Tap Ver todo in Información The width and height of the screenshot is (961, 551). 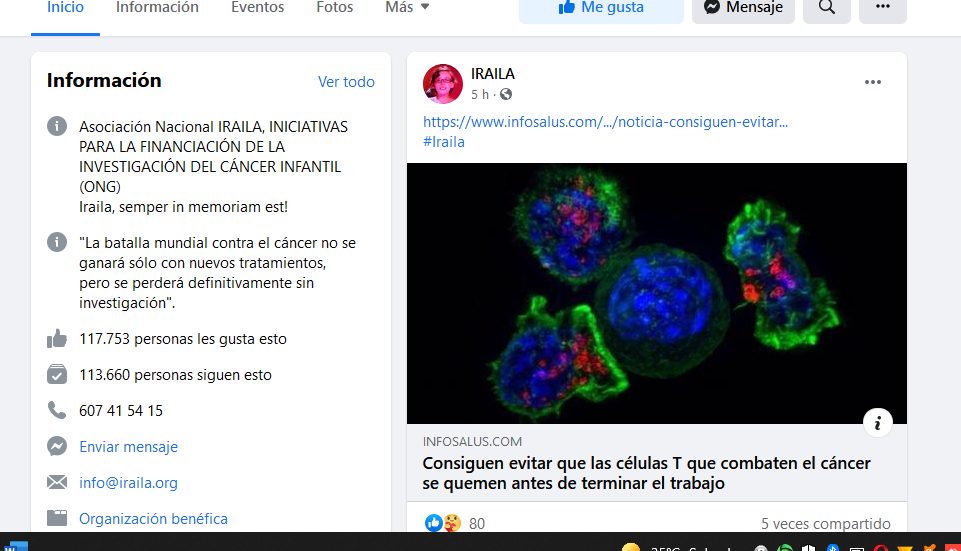pyautogui.click(x=346, y=82)
